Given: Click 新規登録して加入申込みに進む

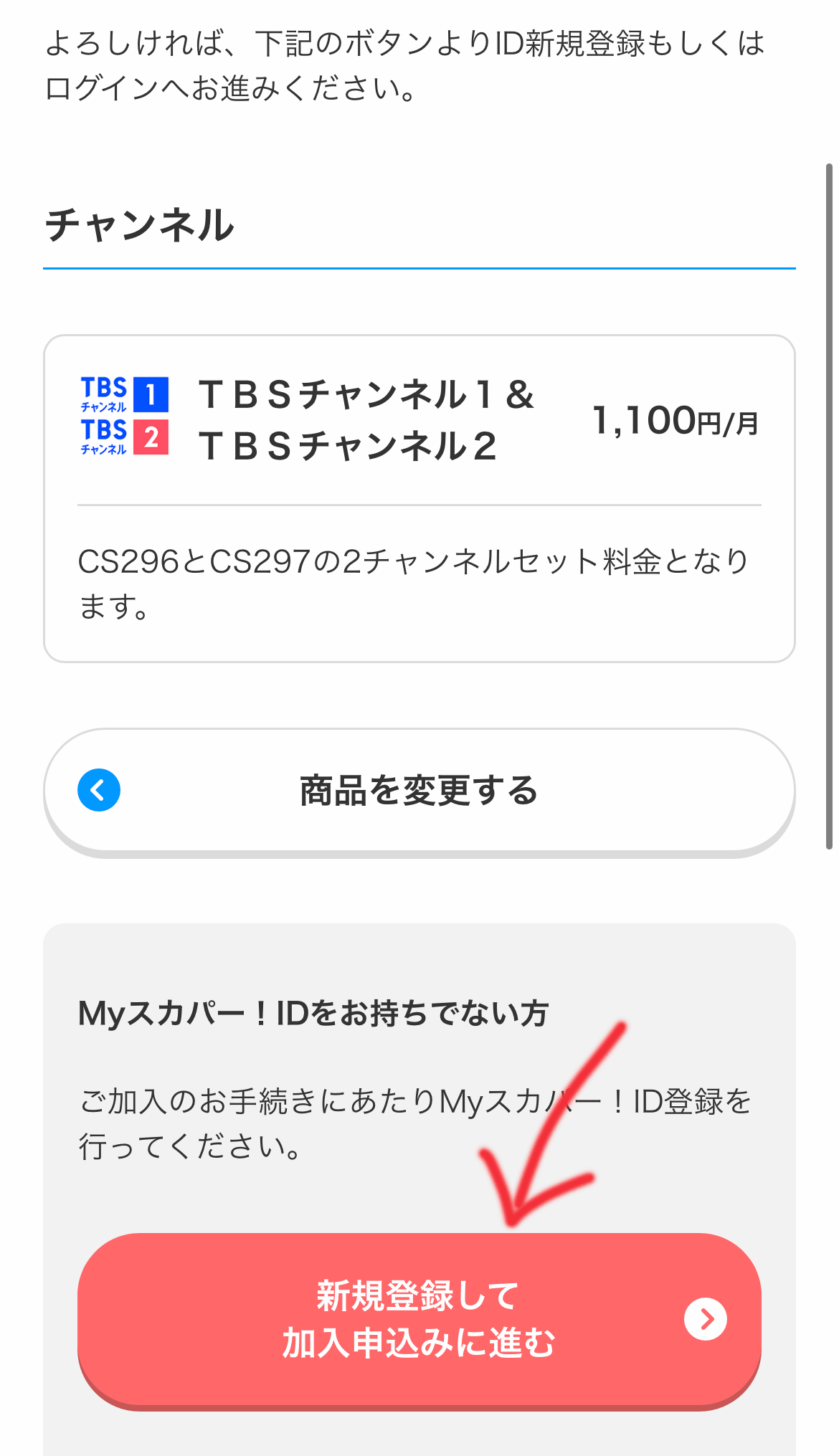Looking at the screenshot, I should click(419, 1318).
